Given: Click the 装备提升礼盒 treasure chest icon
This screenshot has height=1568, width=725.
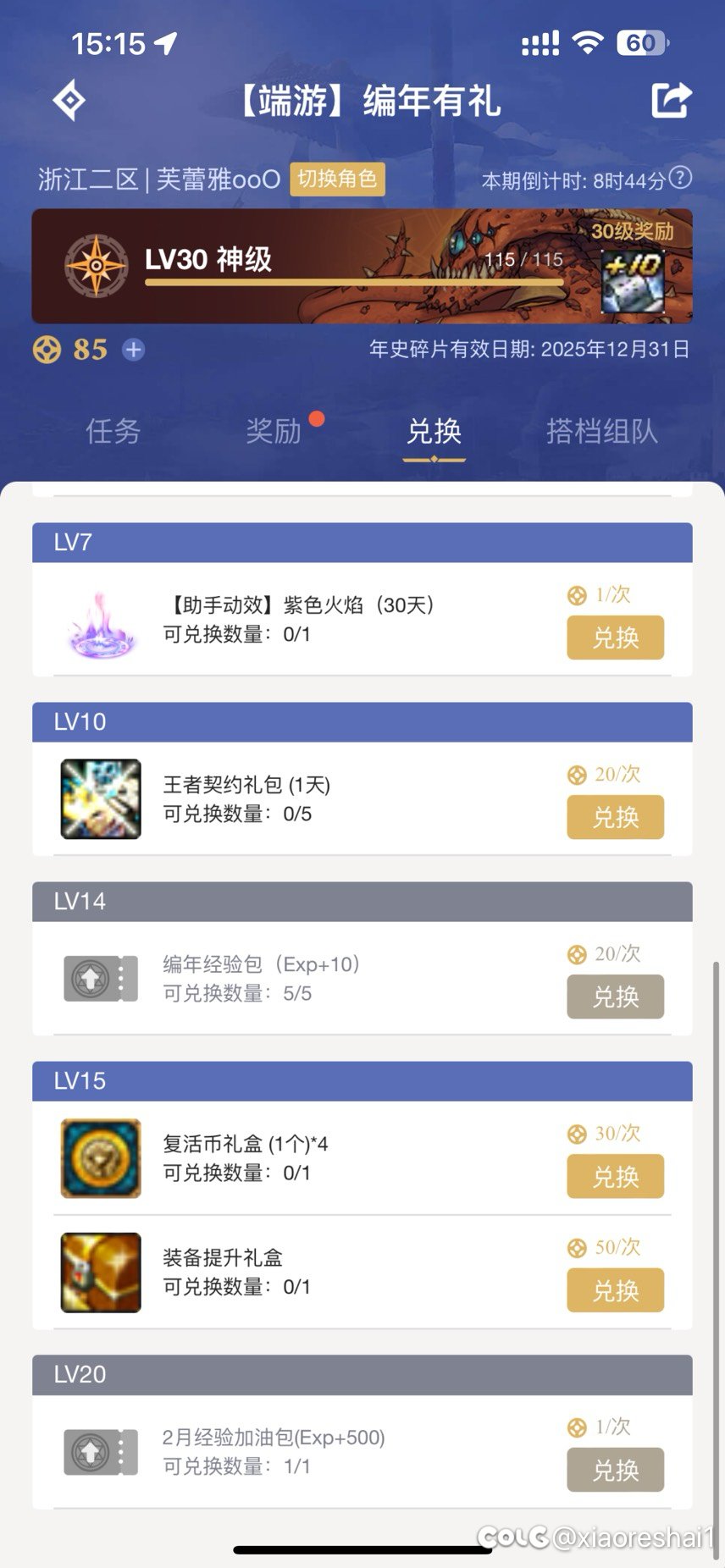Looking at the screenshot, I should click(100, 1273).
